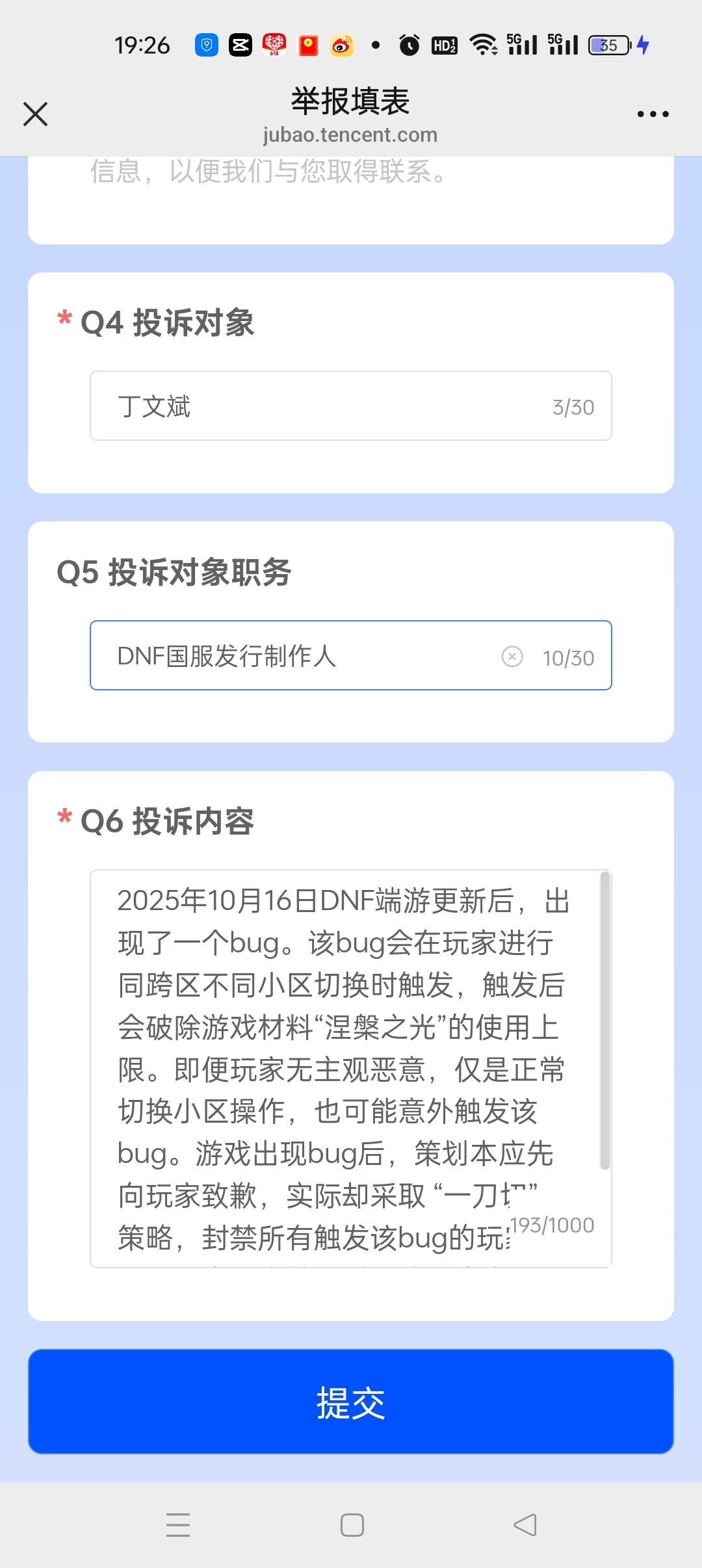Tap the HD2 indicator in the status bar
702x1568 pixels.
(x=443, y=44)
